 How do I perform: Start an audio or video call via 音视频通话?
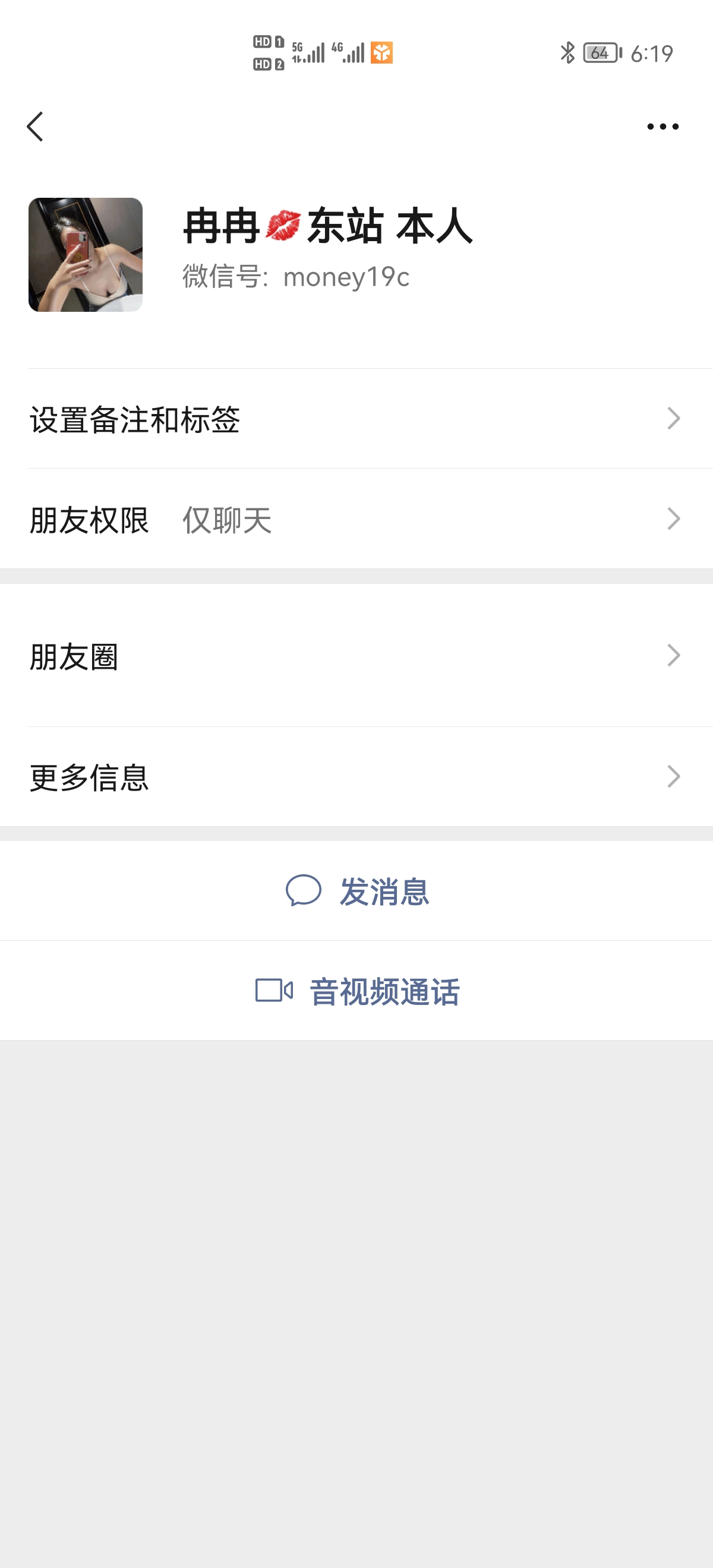coord(384,989)
